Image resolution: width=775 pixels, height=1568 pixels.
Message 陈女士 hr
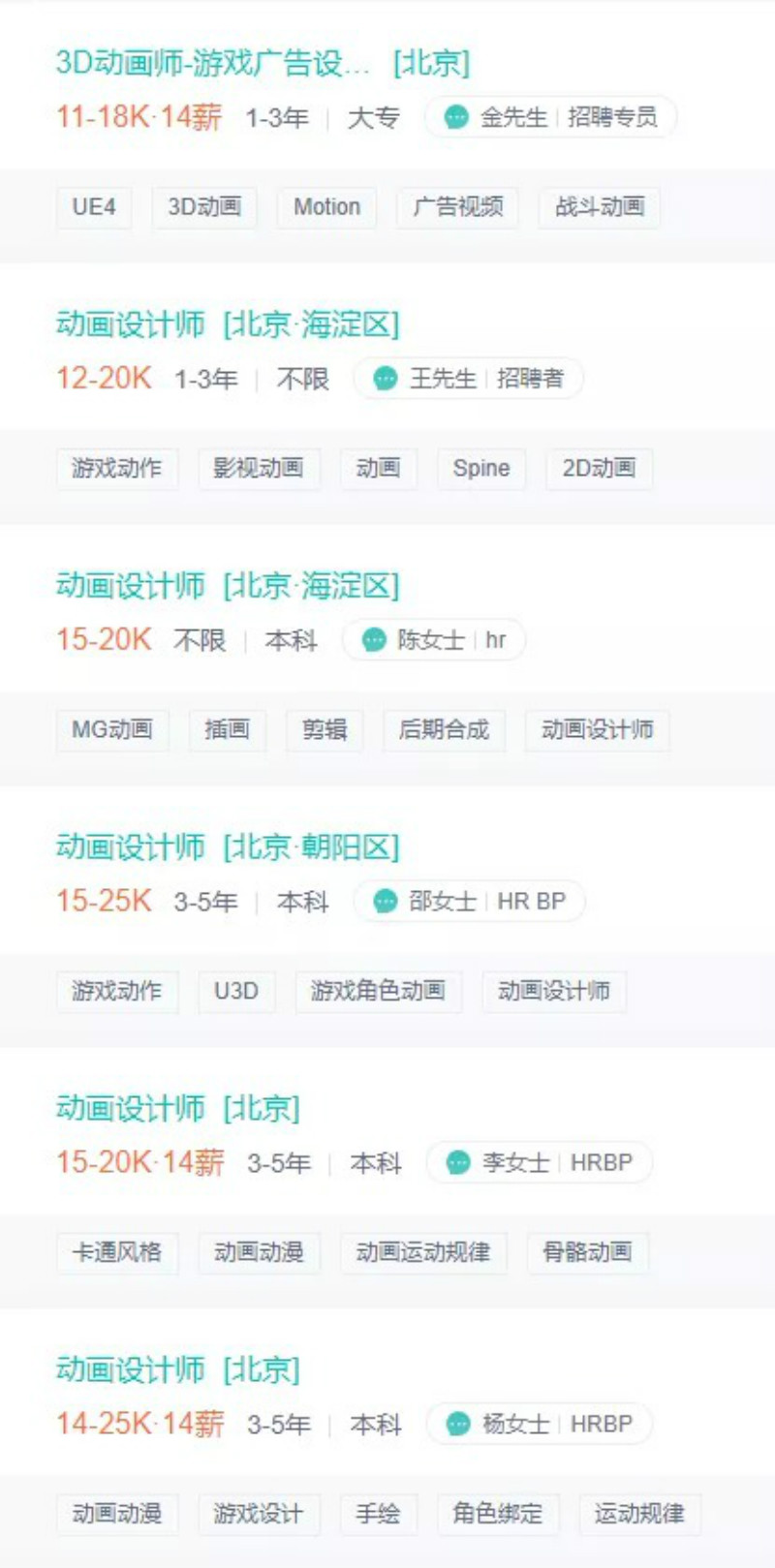(x=433, y=640)
